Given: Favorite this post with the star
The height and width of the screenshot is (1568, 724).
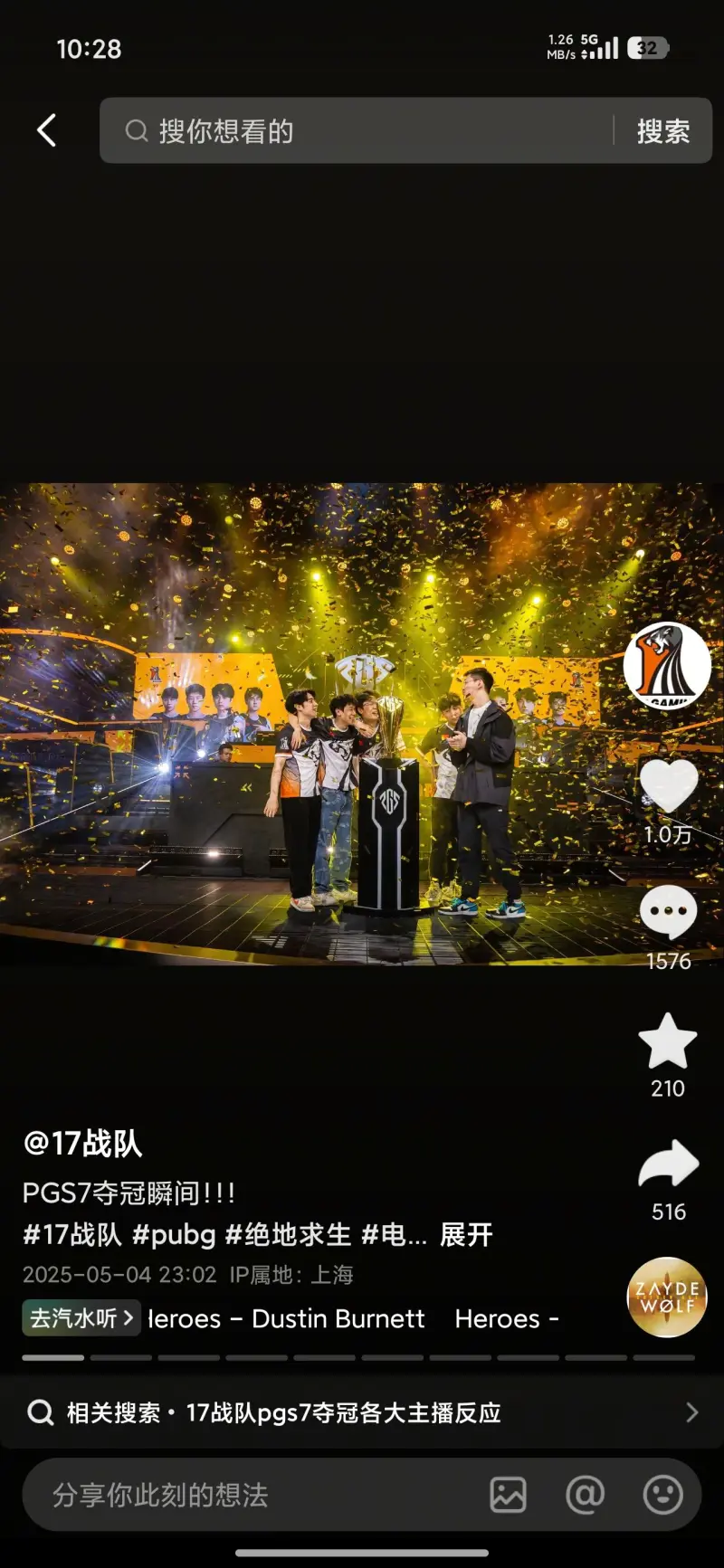Looking at the screenshot, I should pyautogui.click(x=668, y=1042).
